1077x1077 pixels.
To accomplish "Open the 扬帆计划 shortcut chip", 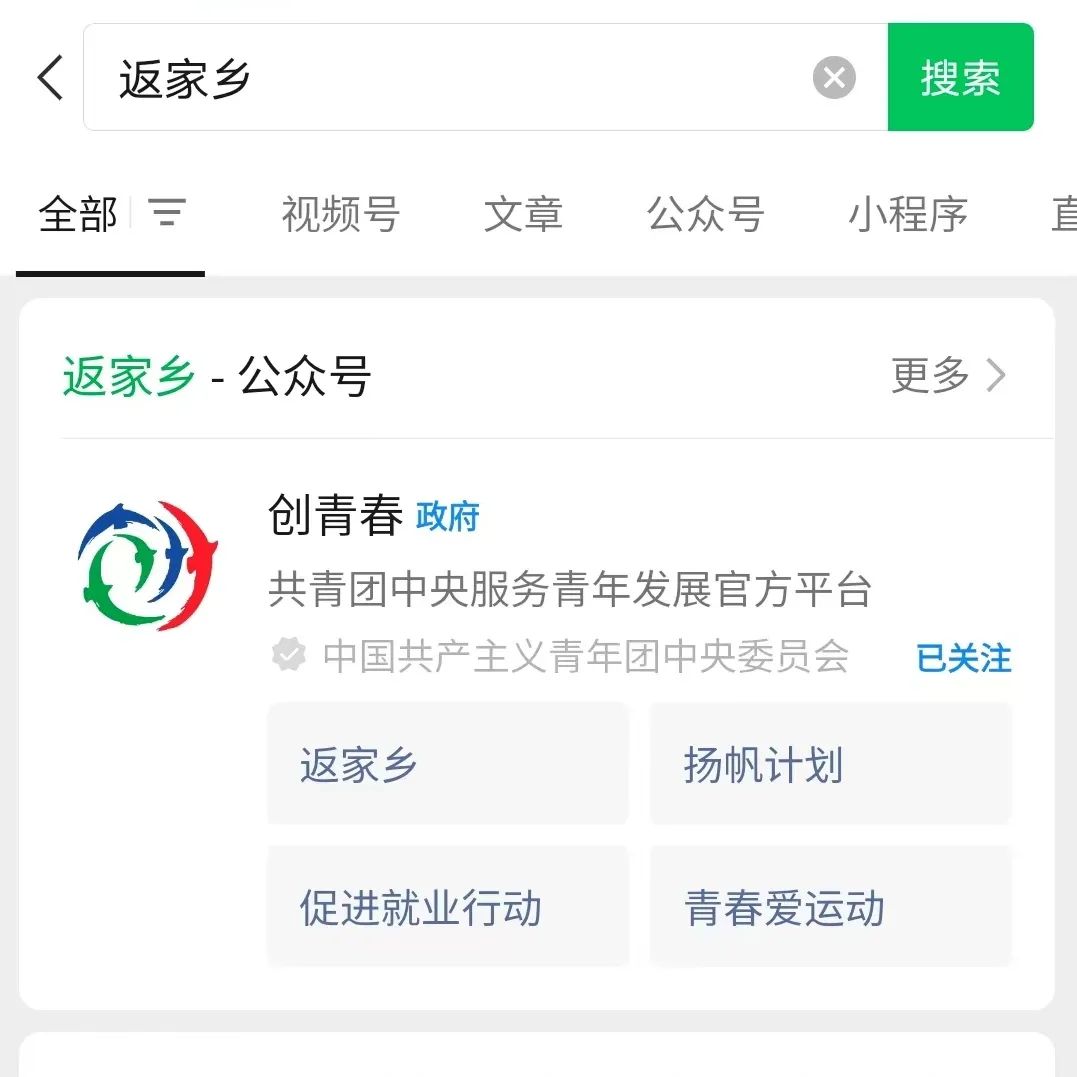I will 830,765.
